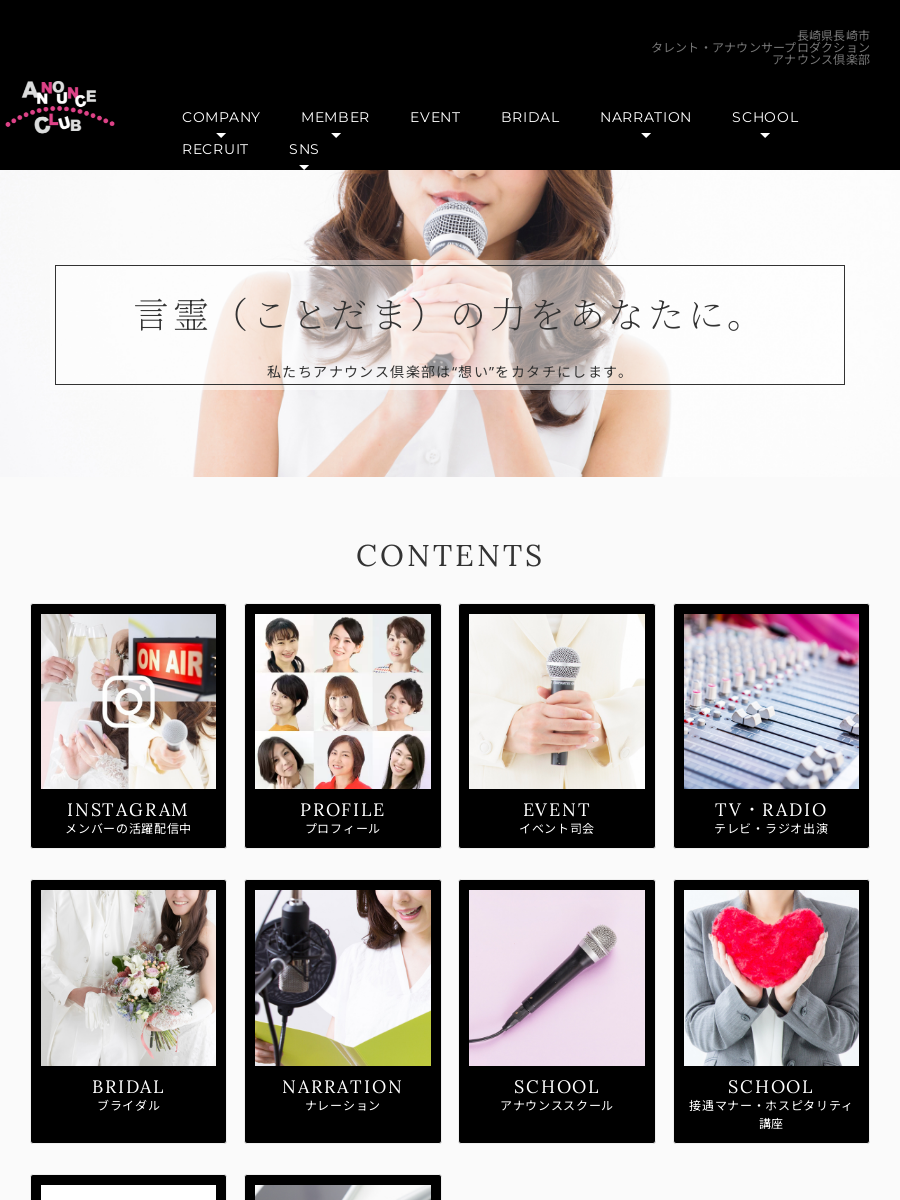Viewport: 900px width, 1200px height.
Task: Open the BRIDAL nav link
Action: tap(530, 117)
